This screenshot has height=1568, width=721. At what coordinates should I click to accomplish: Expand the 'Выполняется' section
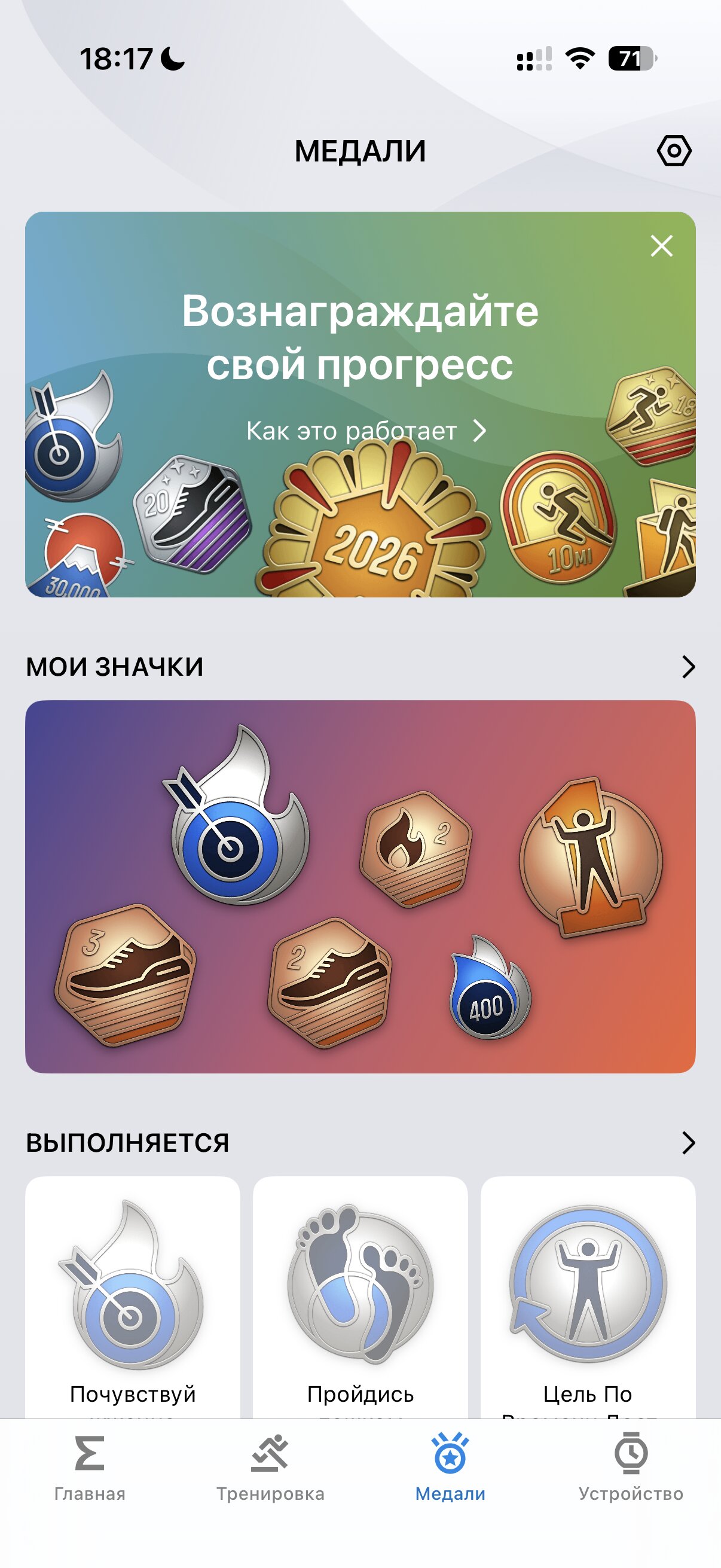click(x=688, y=1143)
